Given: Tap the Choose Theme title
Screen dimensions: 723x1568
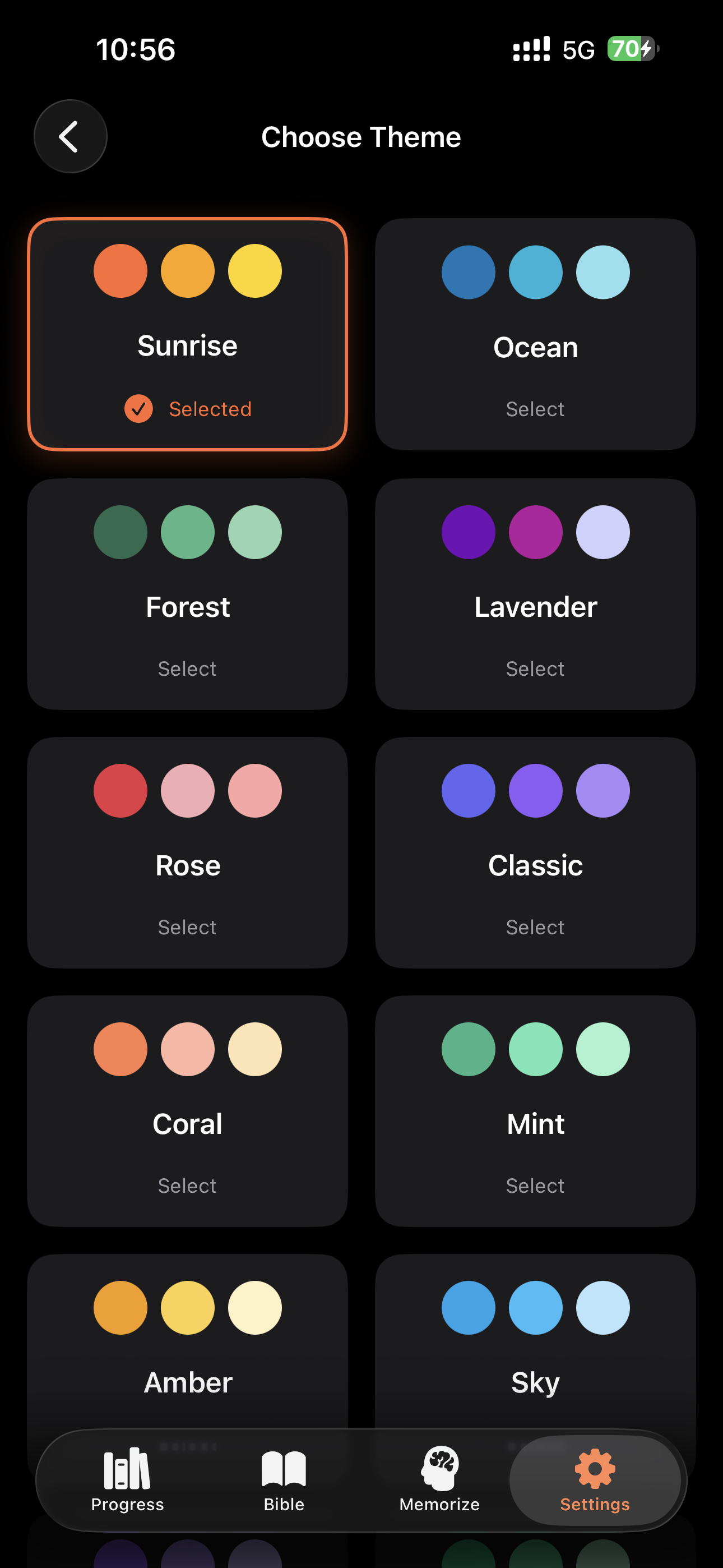Looking at the screenshot, I should (361, 136).
